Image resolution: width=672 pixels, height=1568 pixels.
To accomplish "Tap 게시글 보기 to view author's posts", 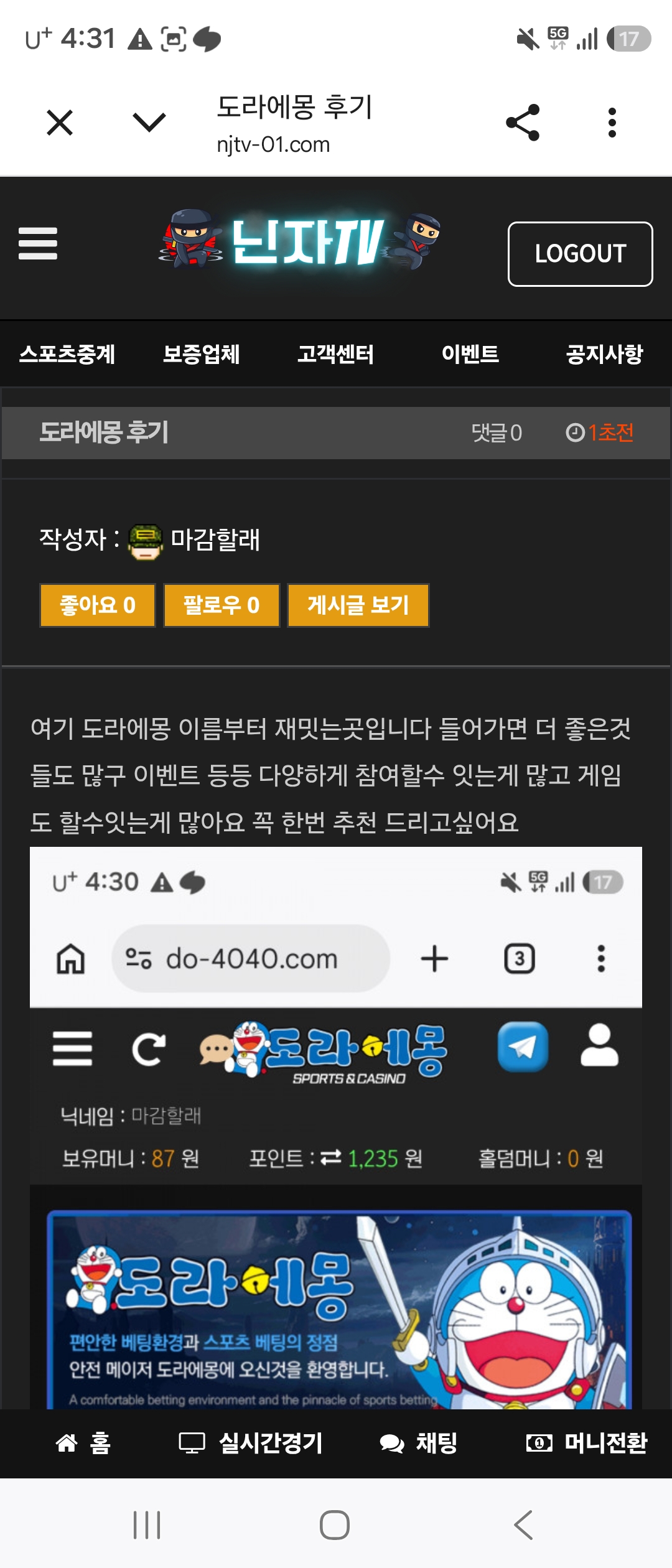I will click(358, 605).
